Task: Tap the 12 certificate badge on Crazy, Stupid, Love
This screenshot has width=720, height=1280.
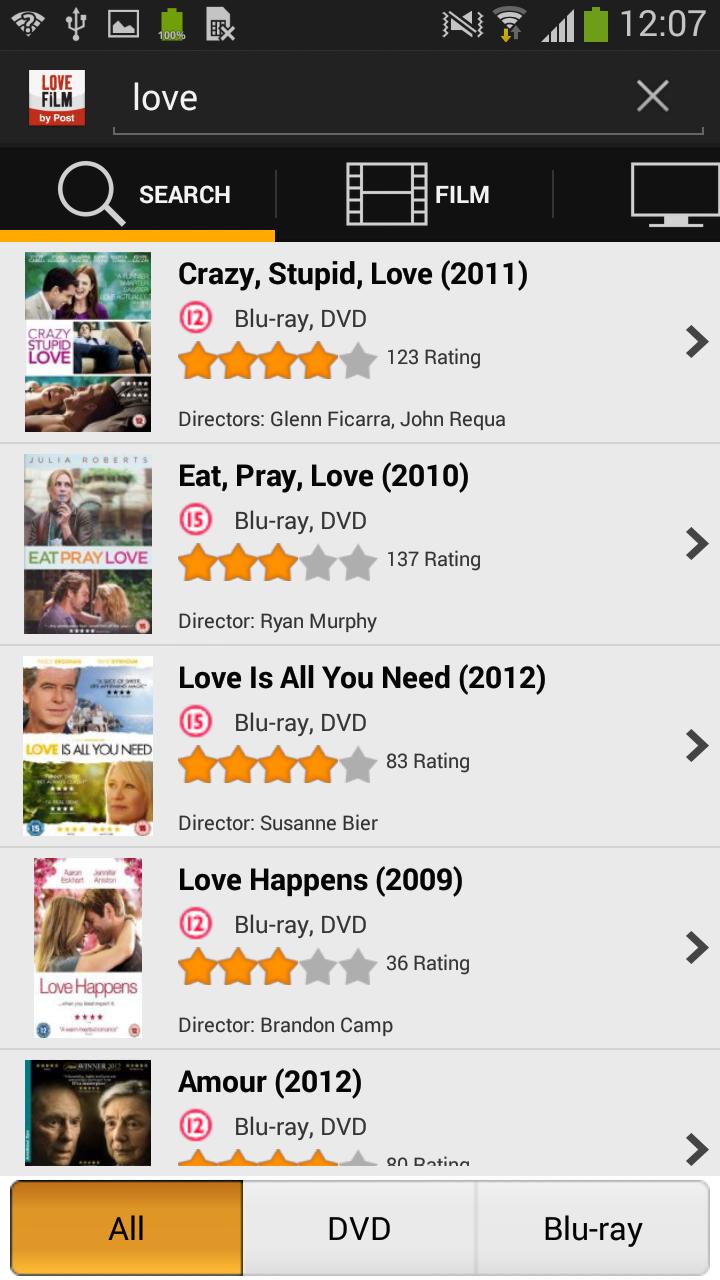Action: click(197, 317)
